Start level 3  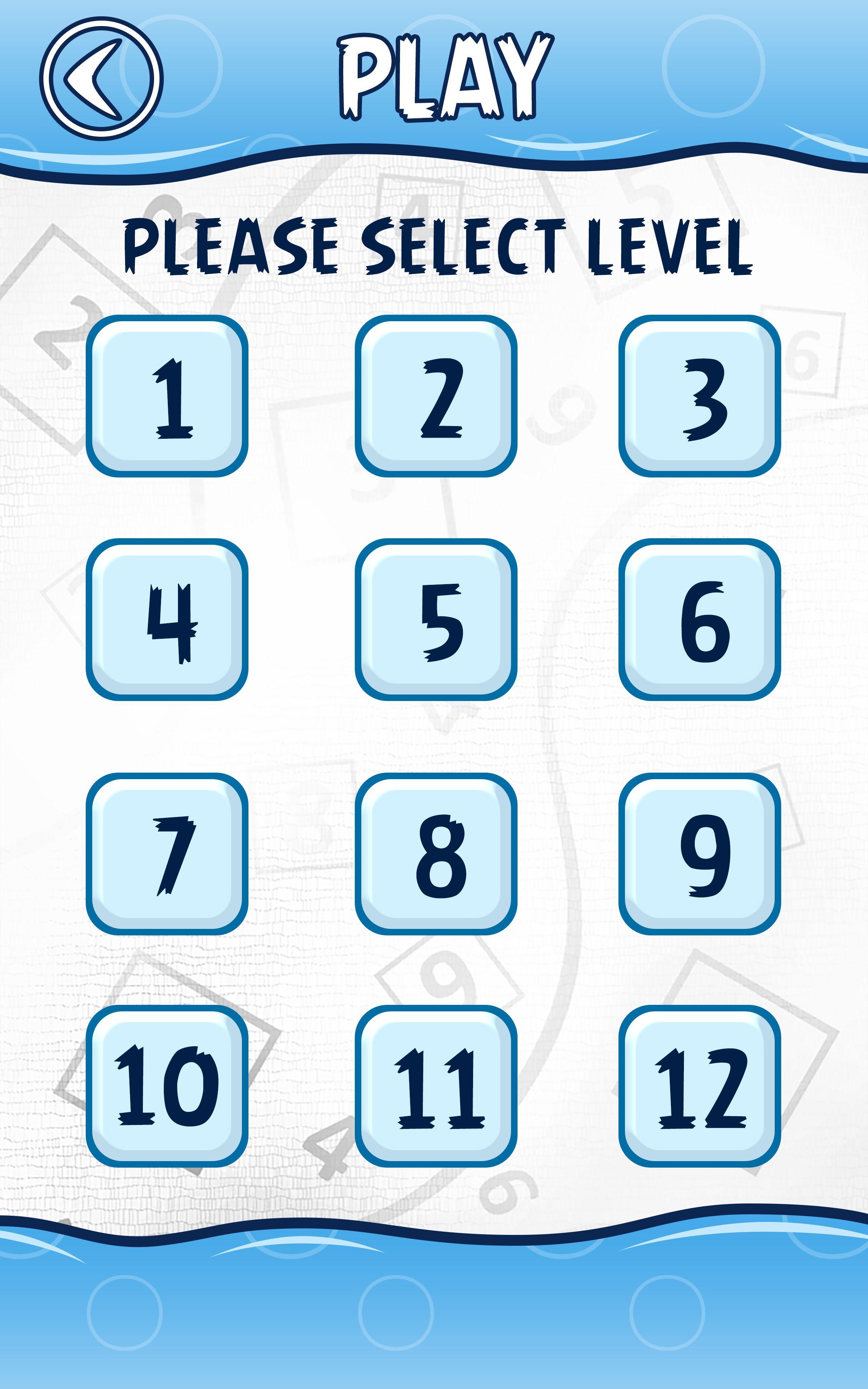point(699,396)
